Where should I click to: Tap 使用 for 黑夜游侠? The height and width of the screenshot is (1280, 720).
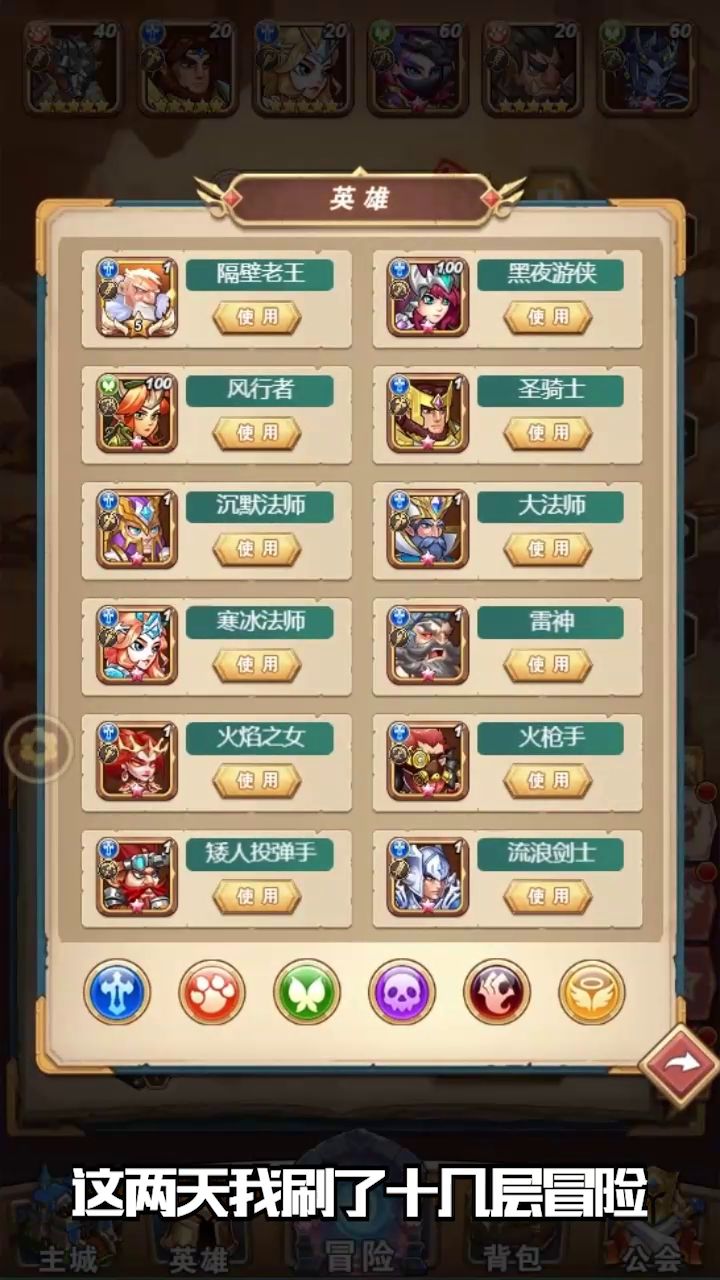point(548,317)
